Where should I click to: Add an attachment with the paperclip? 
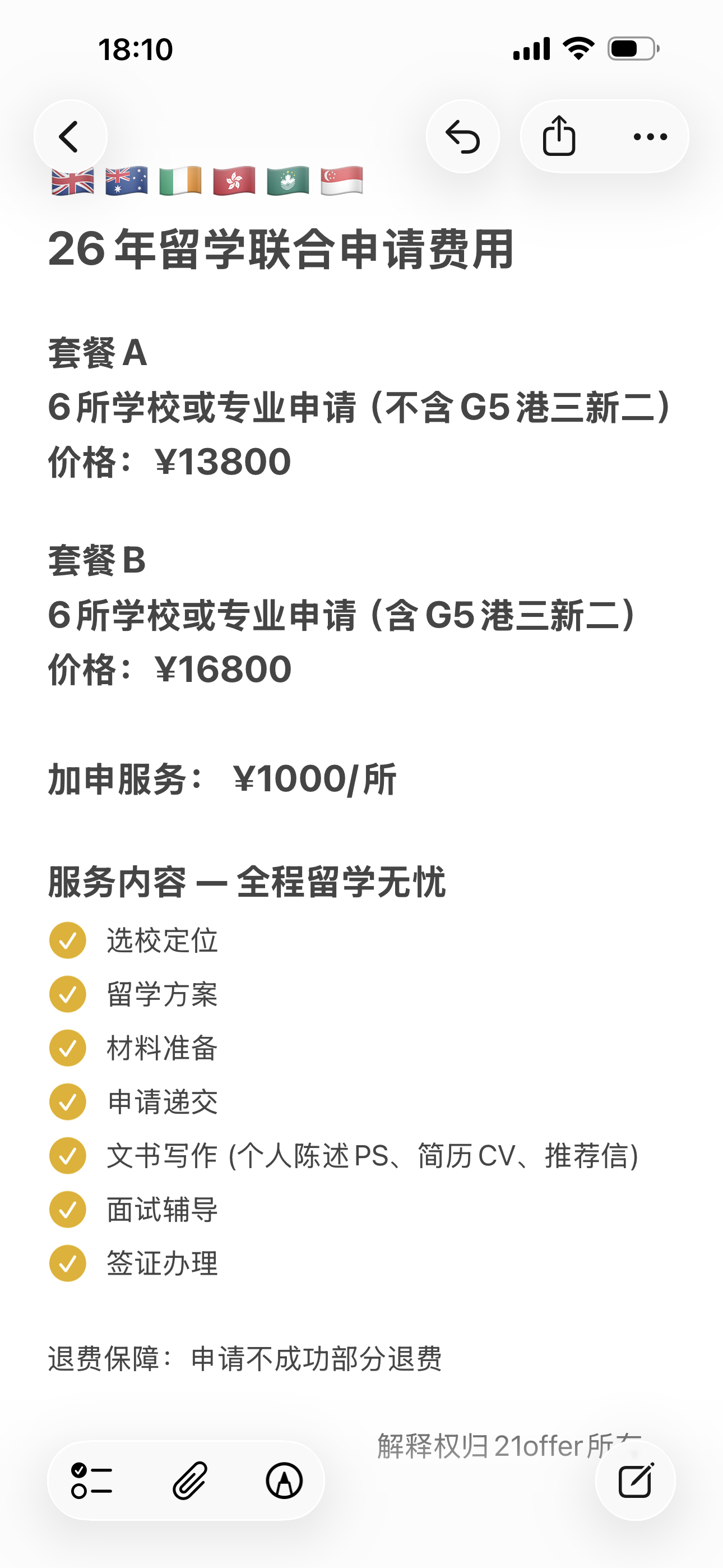click(189, 1481)
